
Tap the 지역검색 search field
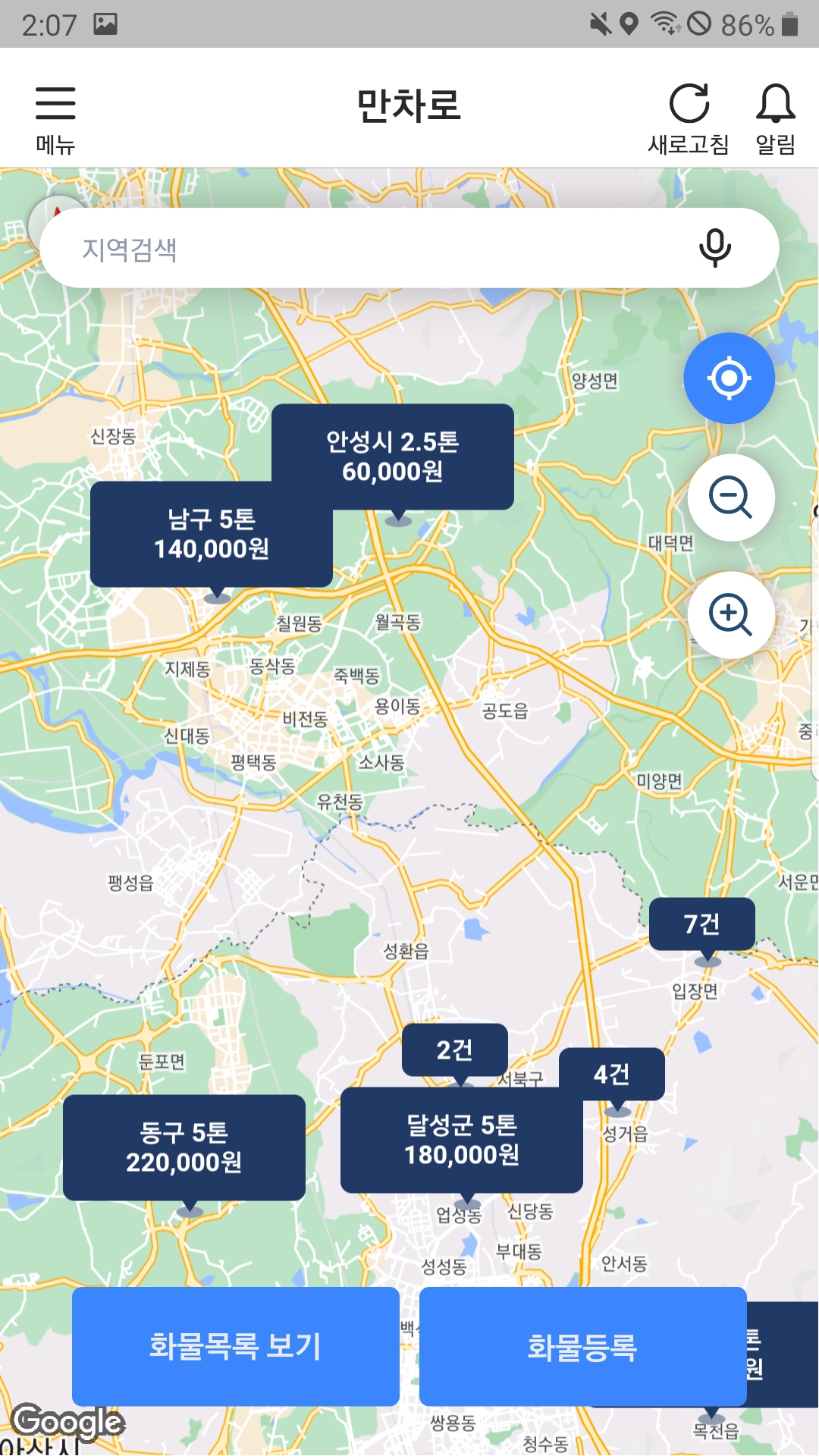tap(364, 249)
